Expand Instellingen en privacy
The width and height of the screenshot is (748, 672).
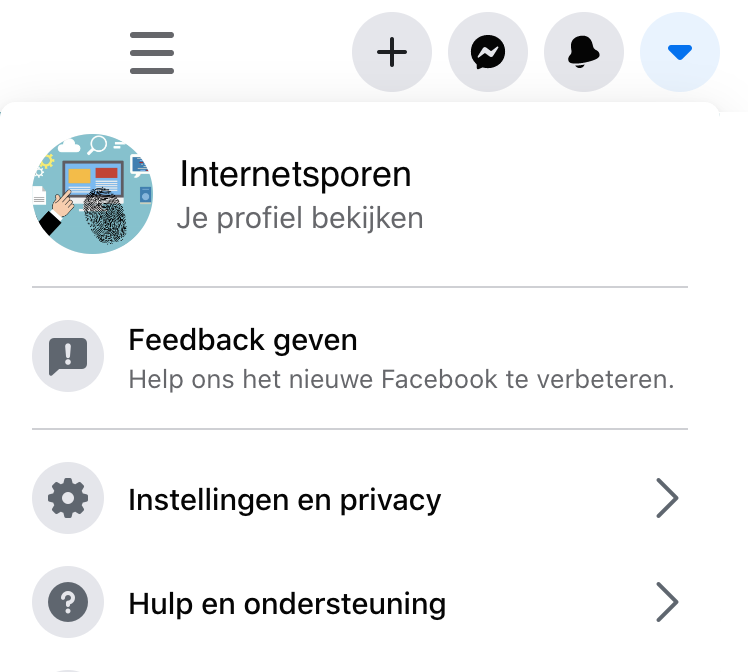tap(360, 498)
